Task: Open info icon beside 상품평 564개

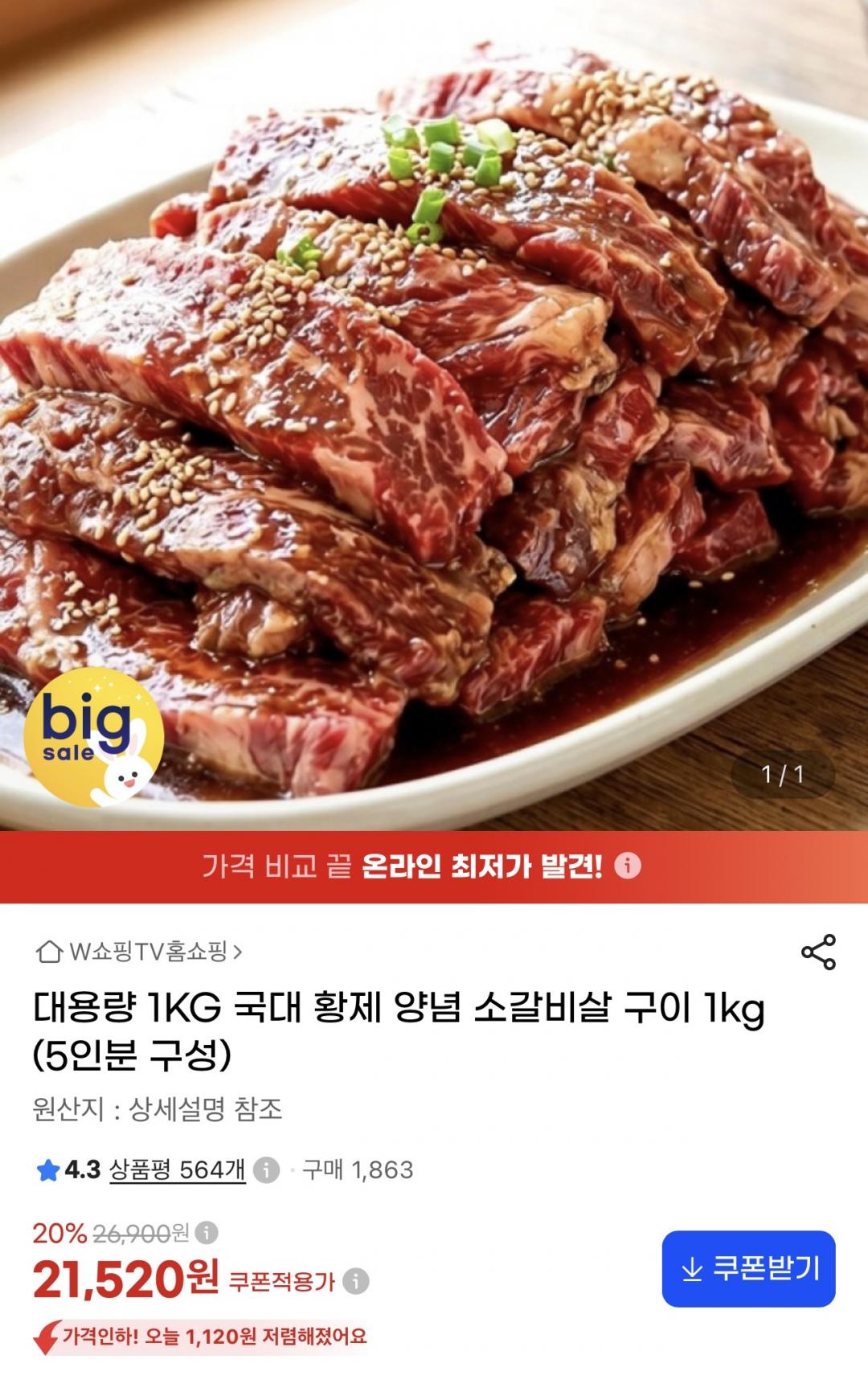Action: pos(267,1170)
